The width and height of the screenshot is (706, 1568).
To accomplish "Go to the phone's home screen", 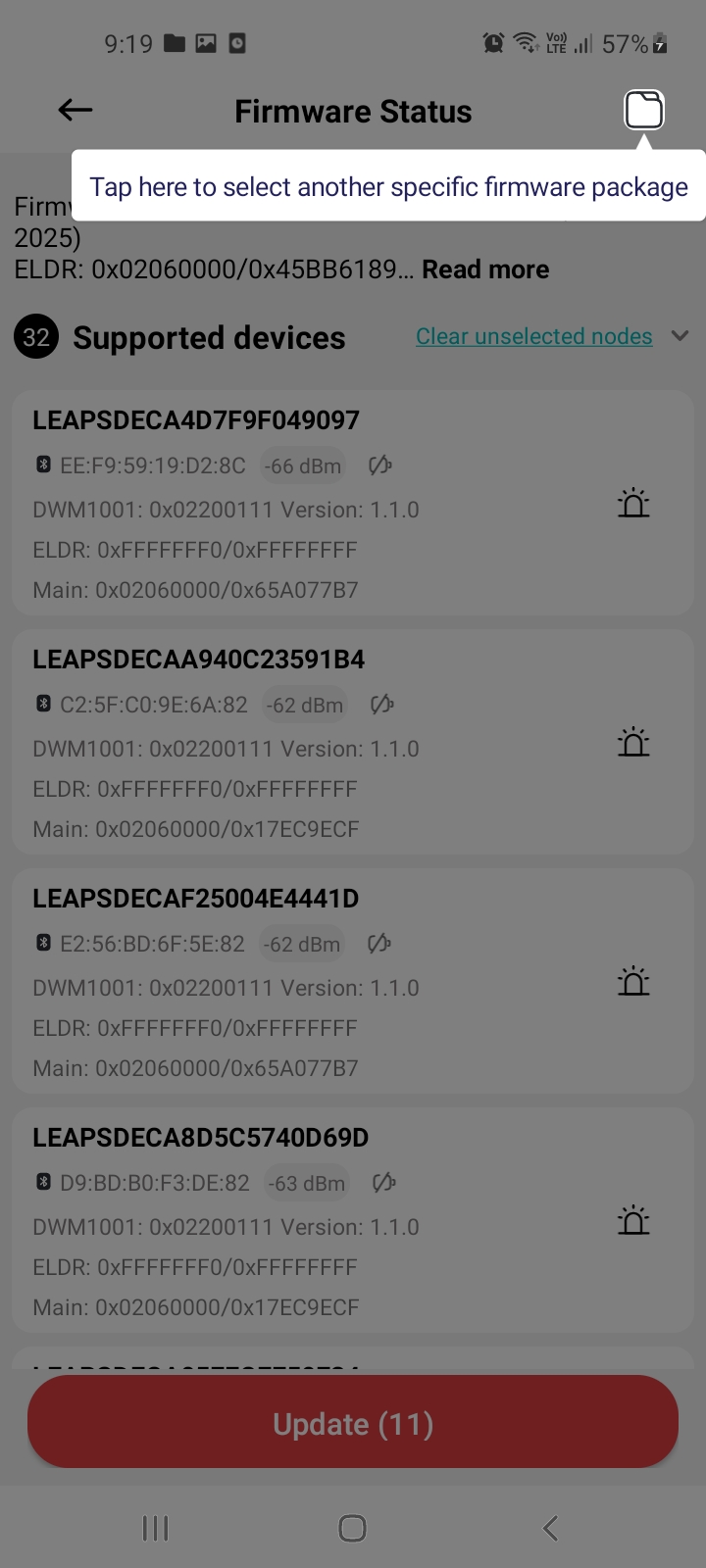I will tap(352, 1528).
